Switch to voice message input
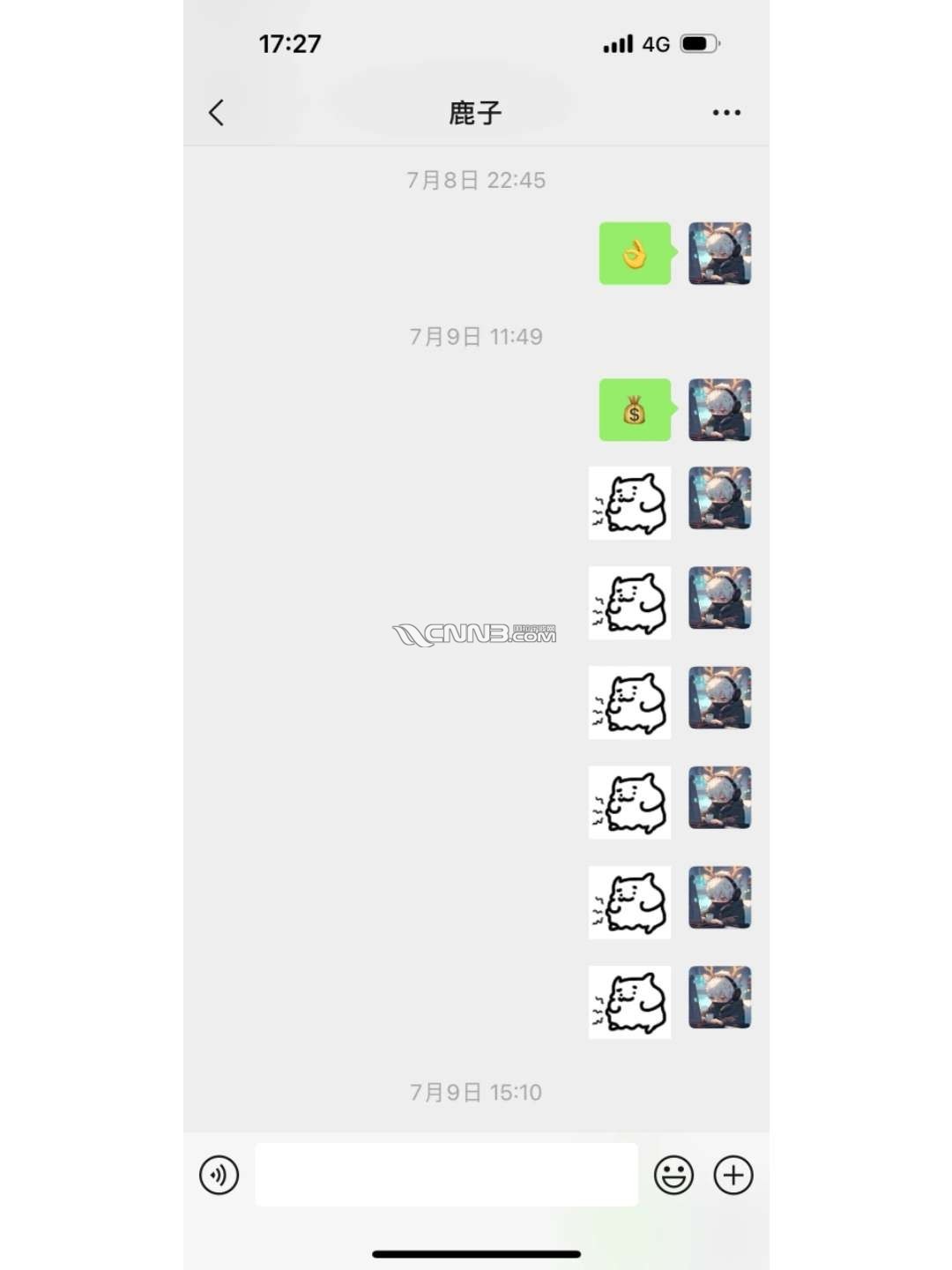The width and height of the screenshot is (952, 1270). pos(219,1175)
